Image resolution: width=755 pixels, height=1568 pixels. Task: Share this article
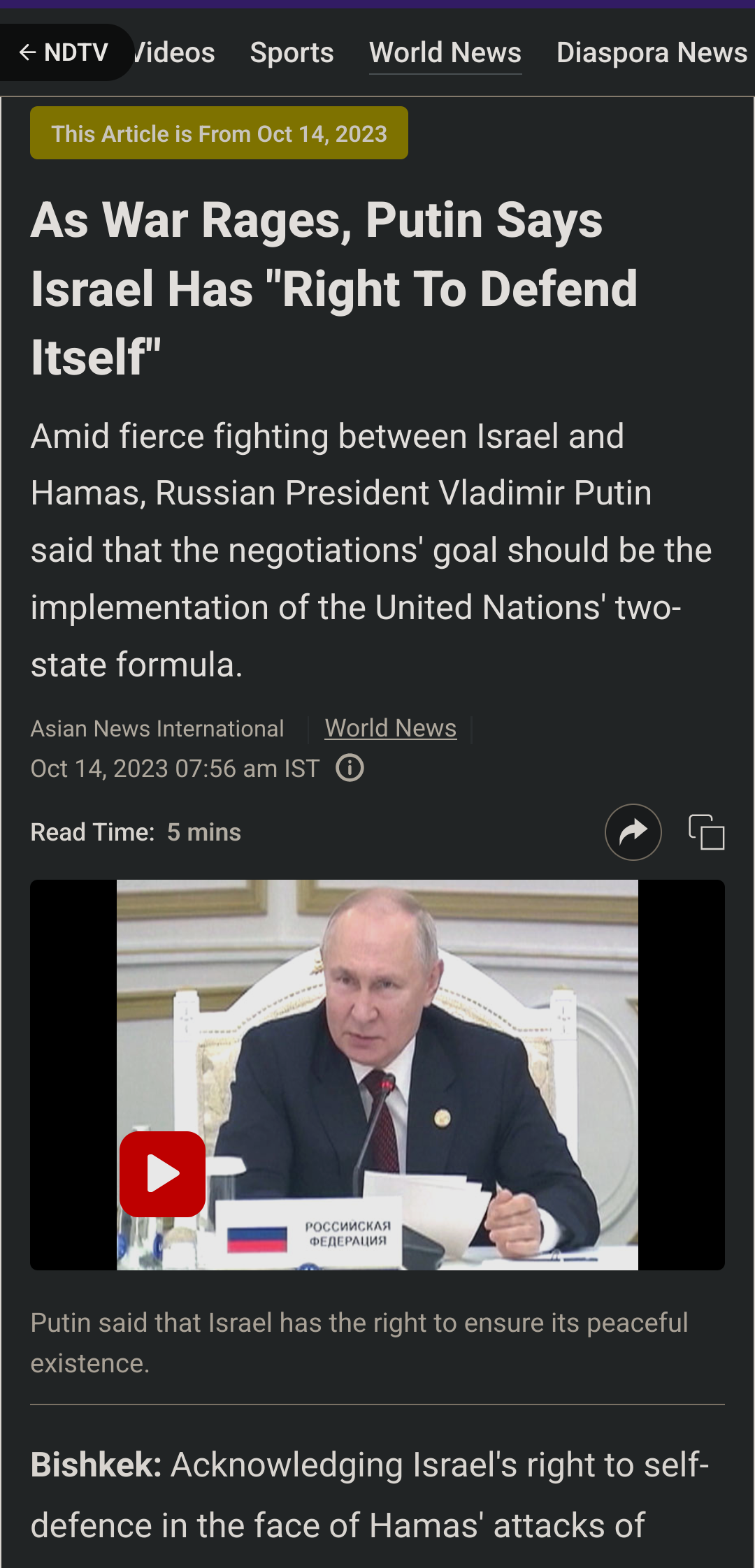pyautogui.click(x=633, y=832)
